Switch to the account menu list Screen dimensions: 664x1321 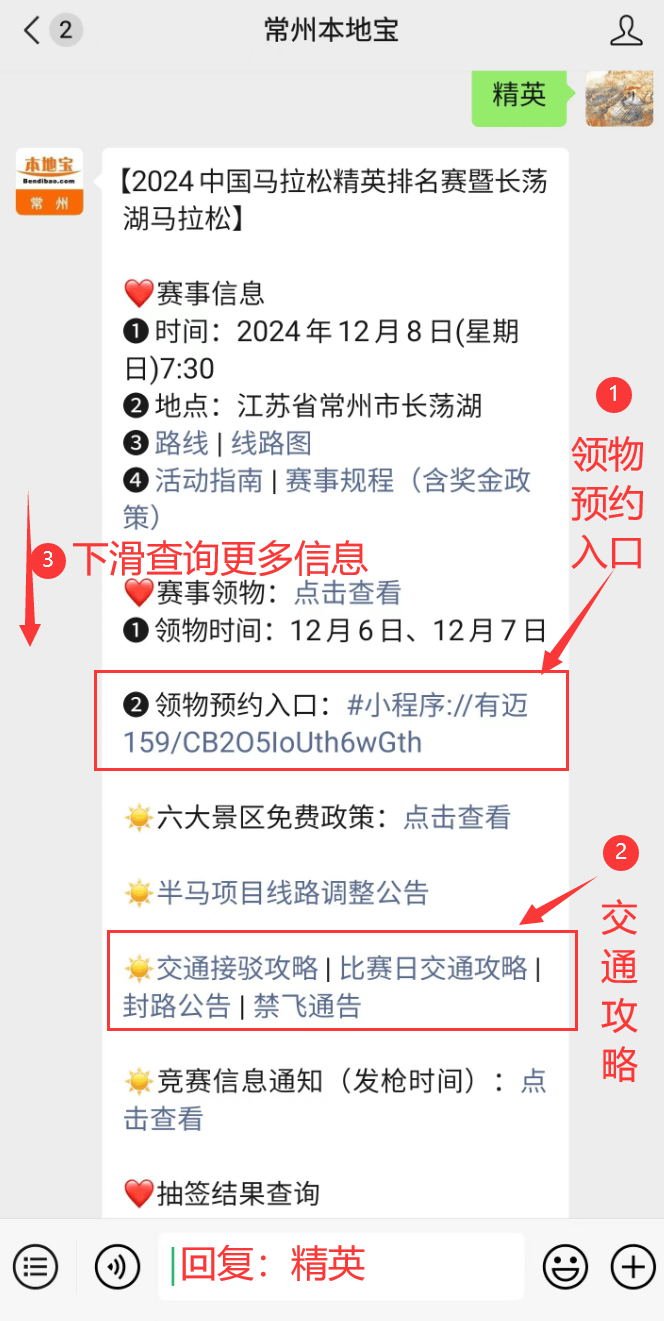tap(36, 1267)
